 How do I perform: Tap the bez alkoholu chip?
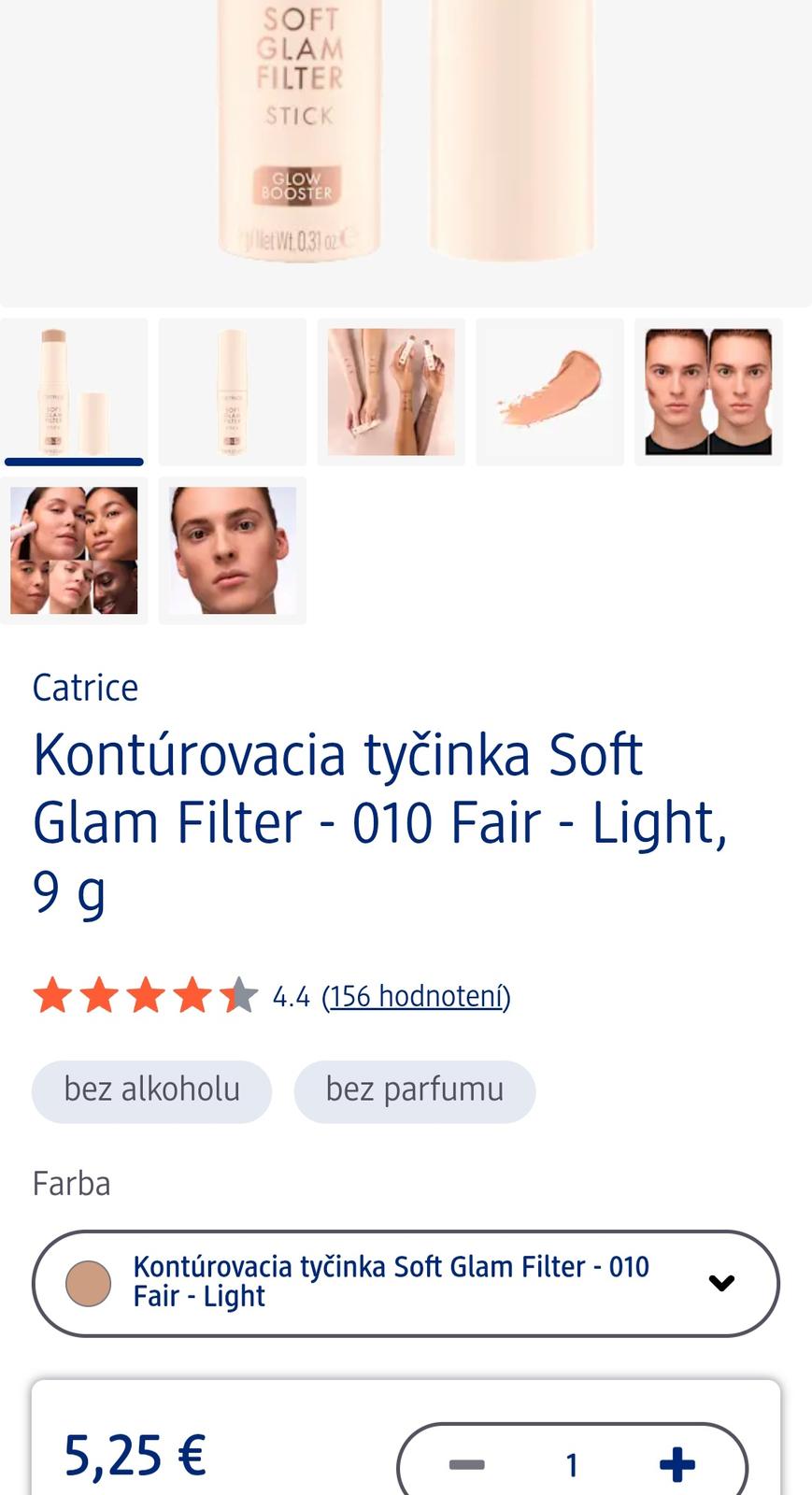pos(151,1090)
